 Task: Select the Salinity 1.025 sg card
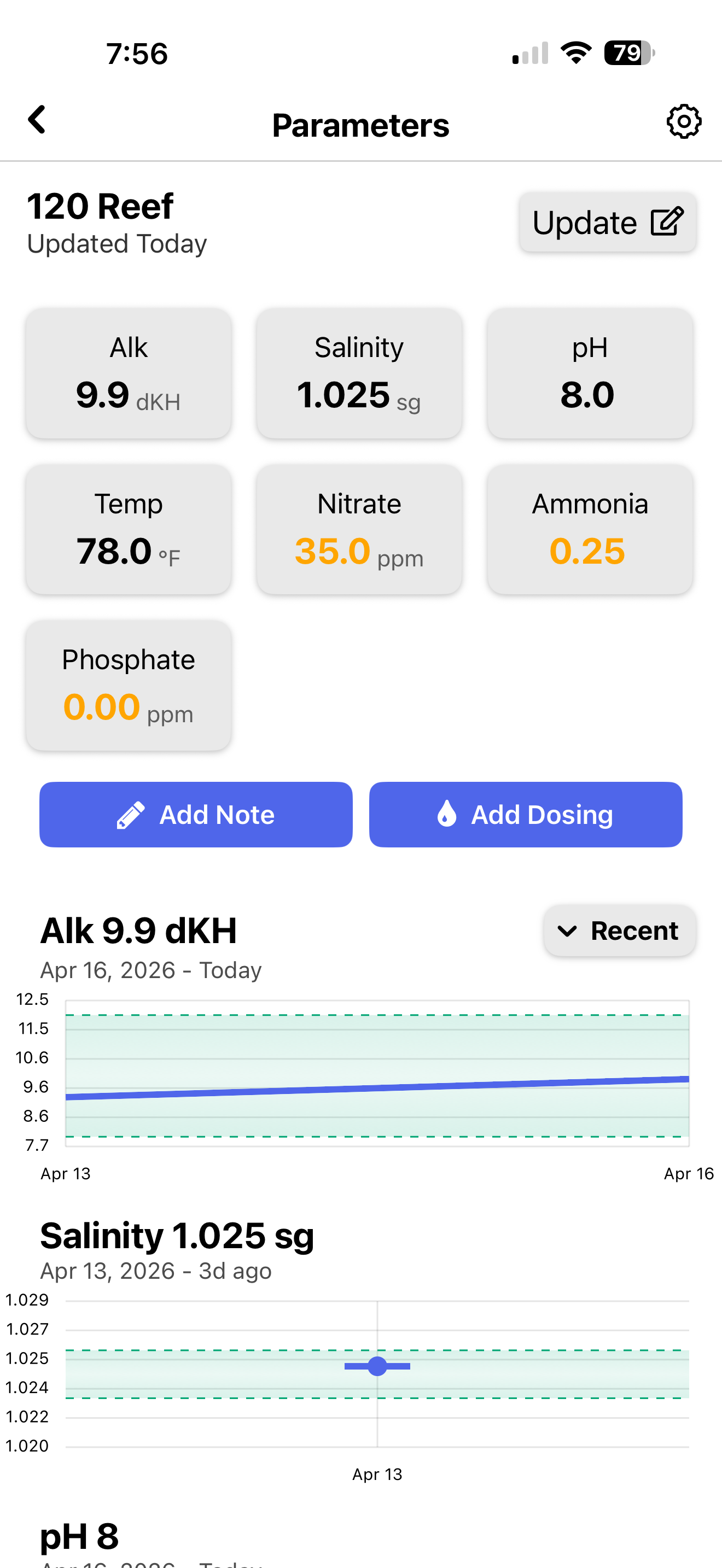[x=359, y=373]
